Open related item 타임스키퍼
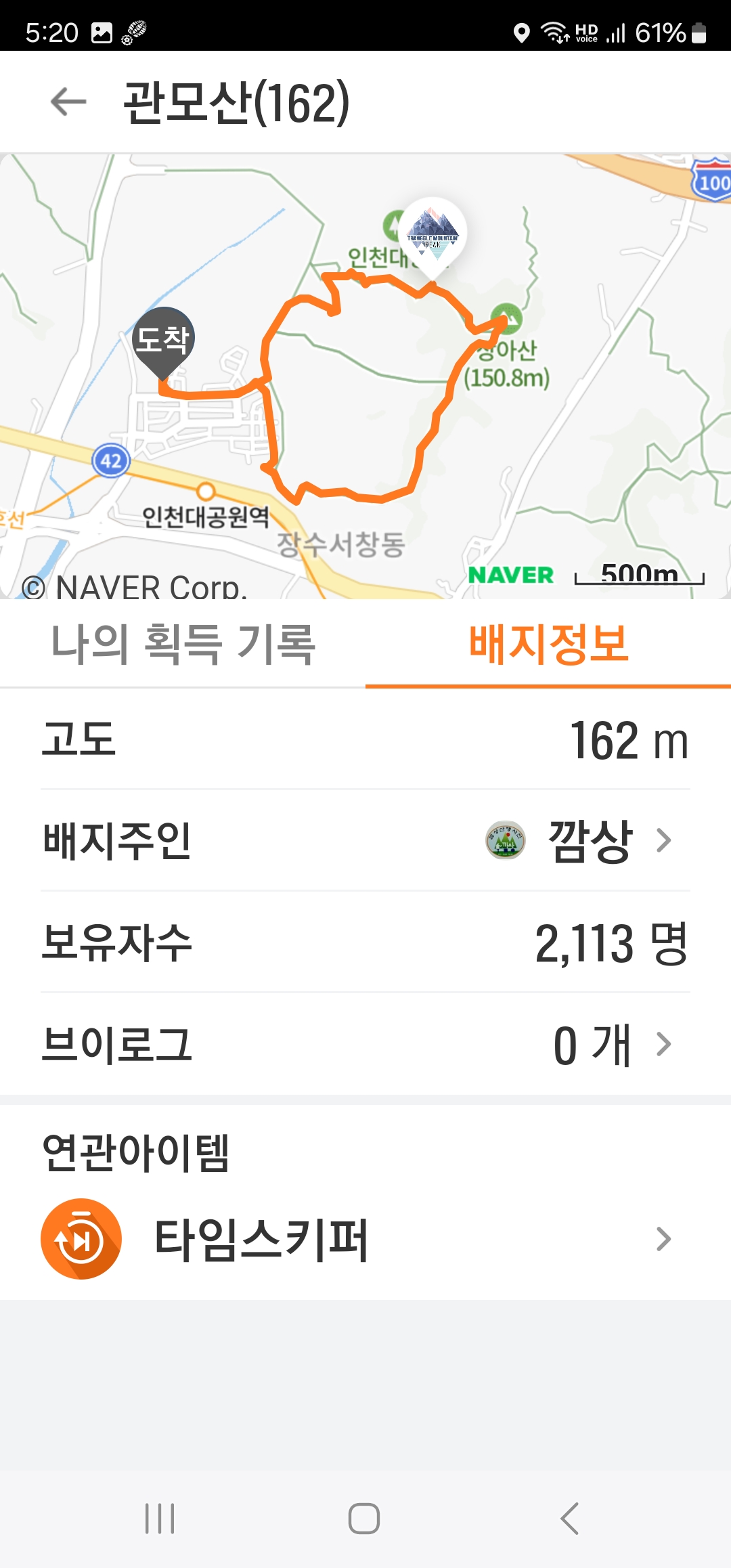The width and height of the screenshot is (731, 1568). 365,1239
